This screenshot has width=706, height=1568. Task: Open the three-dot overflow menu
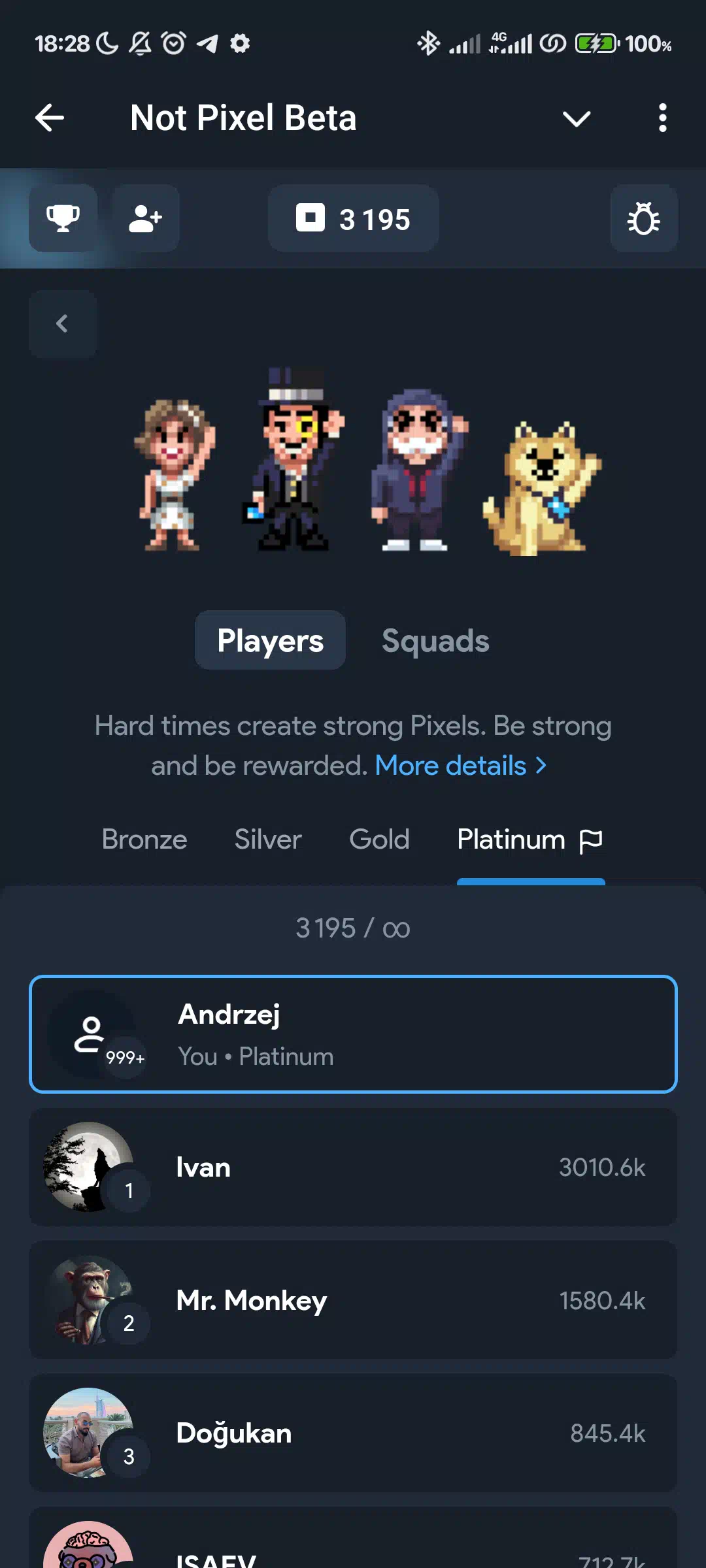click(x=662, y=118)
